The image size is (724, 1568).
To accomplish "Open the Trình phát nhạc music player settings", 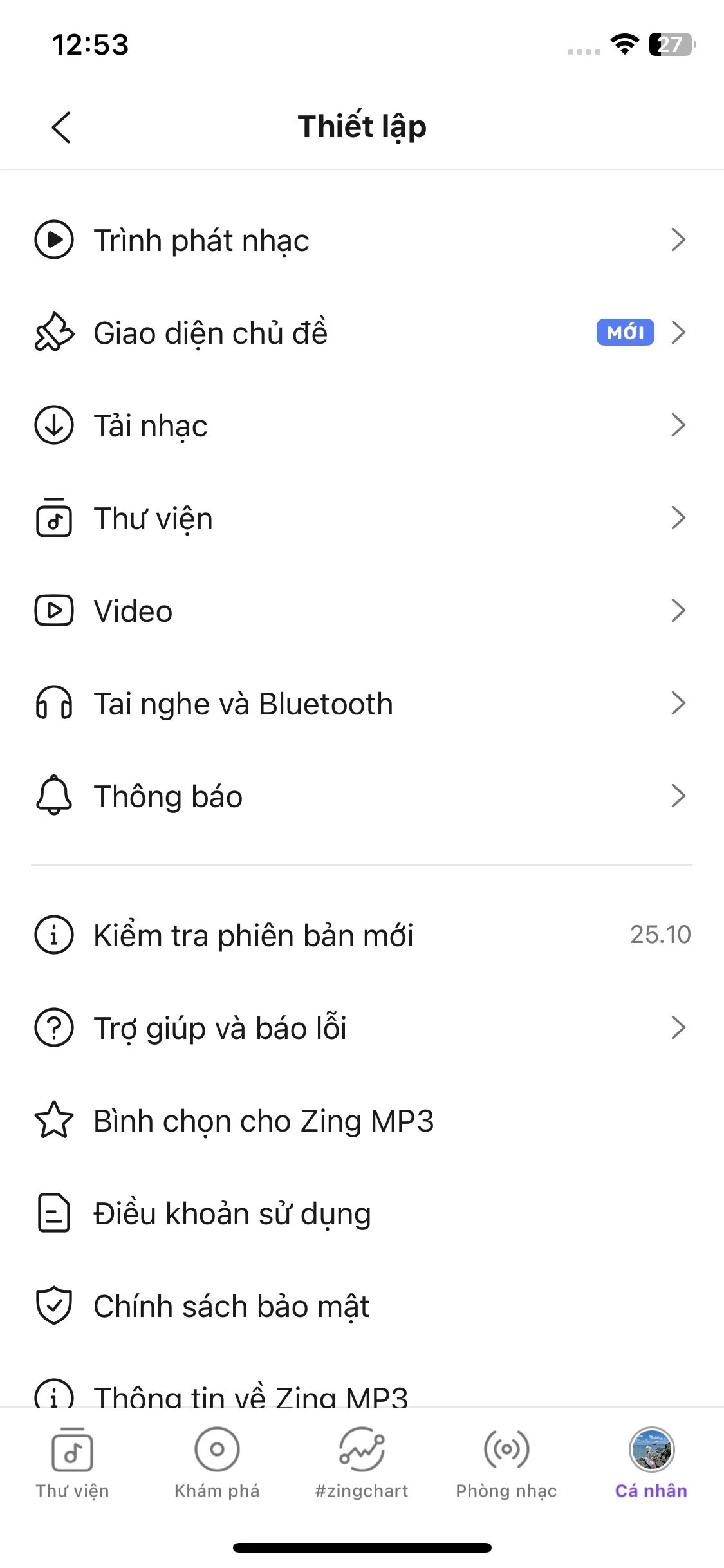I will (54, 240).
